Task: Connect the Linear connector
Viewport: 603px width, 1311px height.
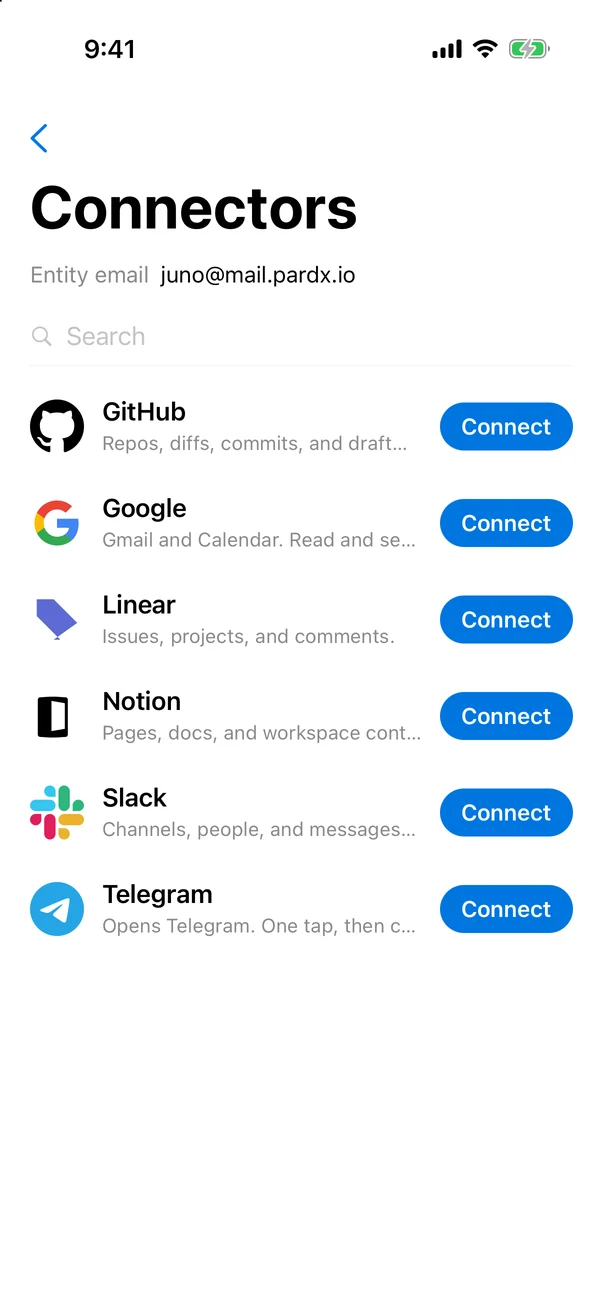Action: pyautogui.click(x=506, y=620)
